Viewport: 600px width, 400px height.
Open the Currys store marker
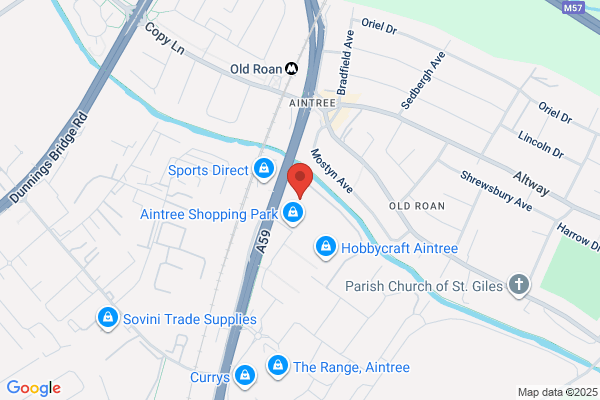[x=245, y=376]
